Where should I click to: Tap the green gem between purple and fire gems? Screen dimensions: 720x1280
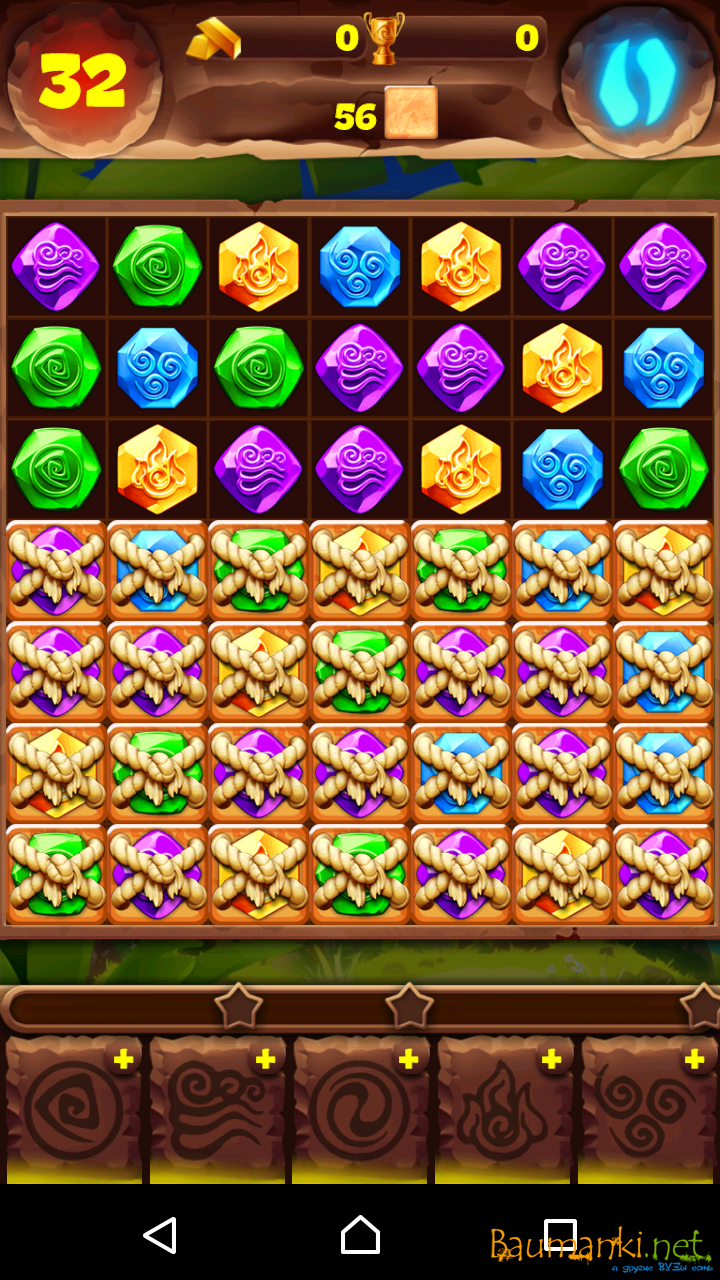click(x=158, y=267)
